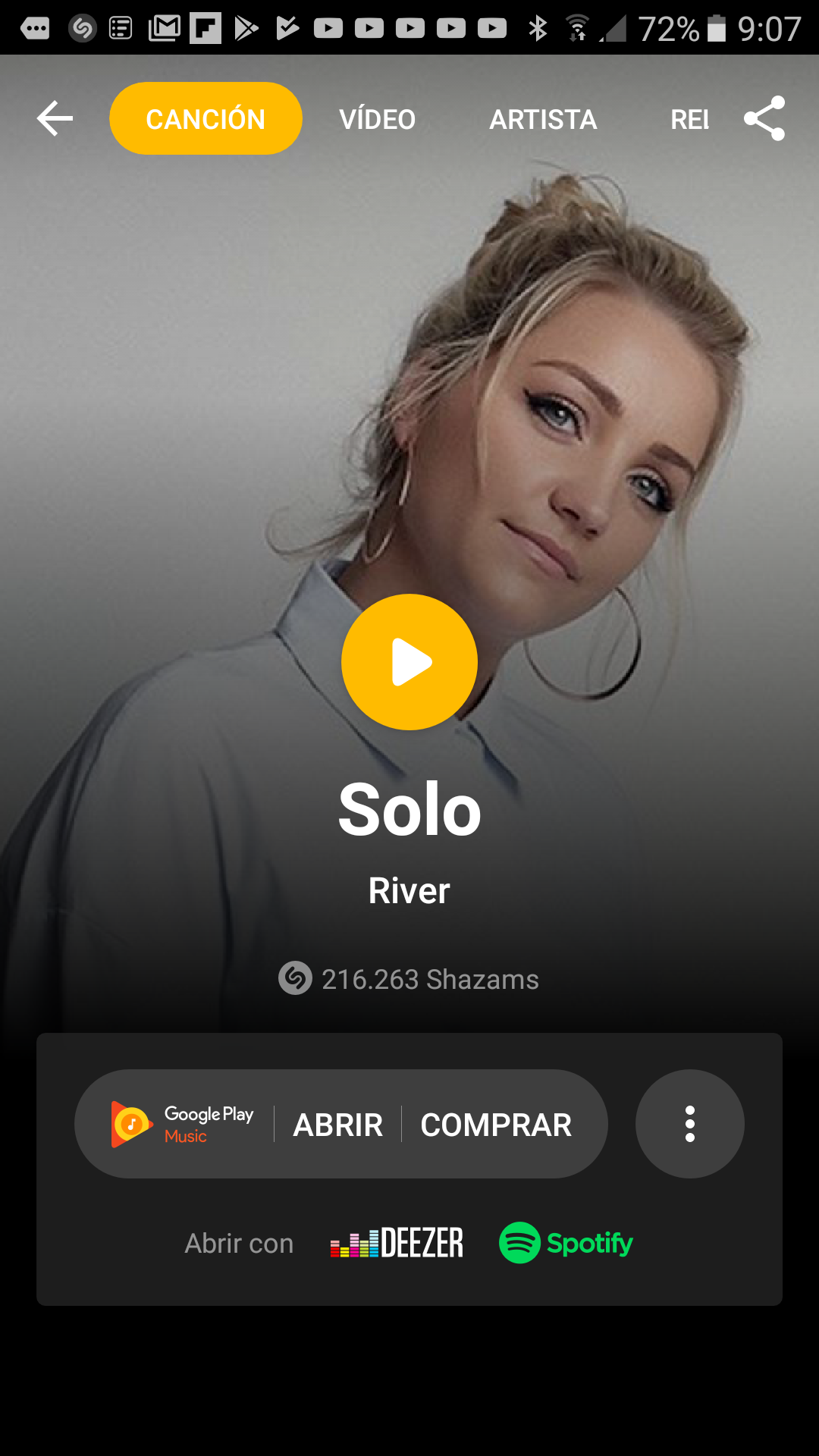
Task: Go back using the arrow icon
Action: click(55, 119)
